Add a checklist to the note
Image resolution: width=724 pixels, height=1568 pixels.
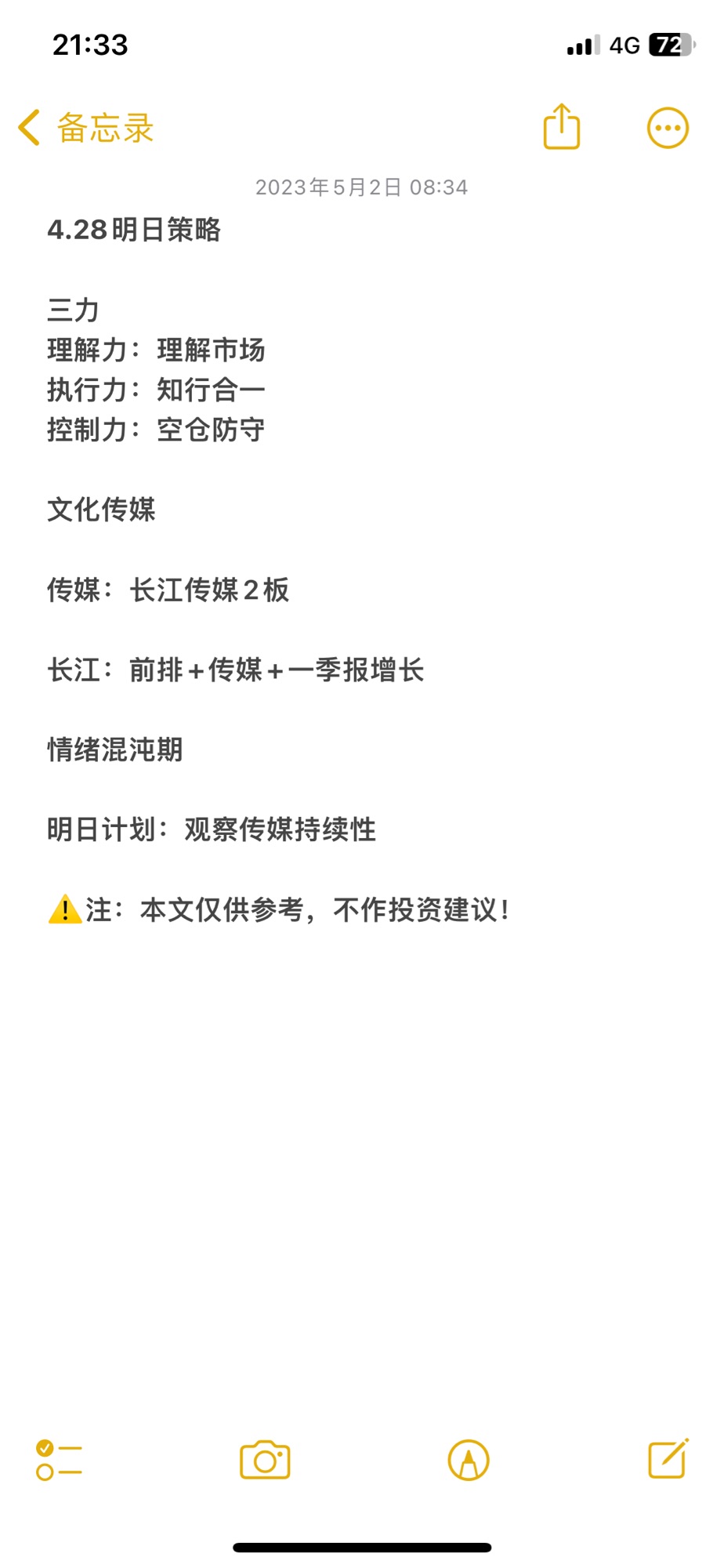pos(59,1461)
